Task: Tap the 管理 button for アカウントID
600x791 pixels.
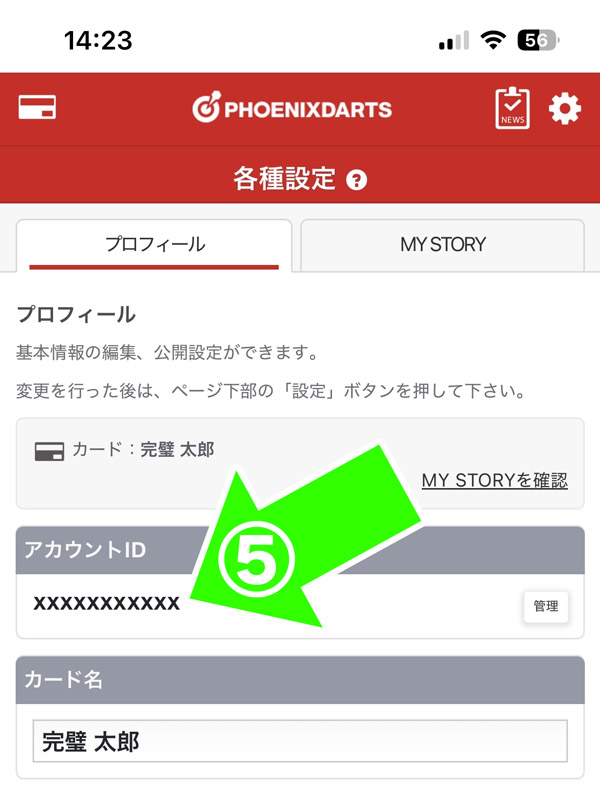Action: coord(546,606)
